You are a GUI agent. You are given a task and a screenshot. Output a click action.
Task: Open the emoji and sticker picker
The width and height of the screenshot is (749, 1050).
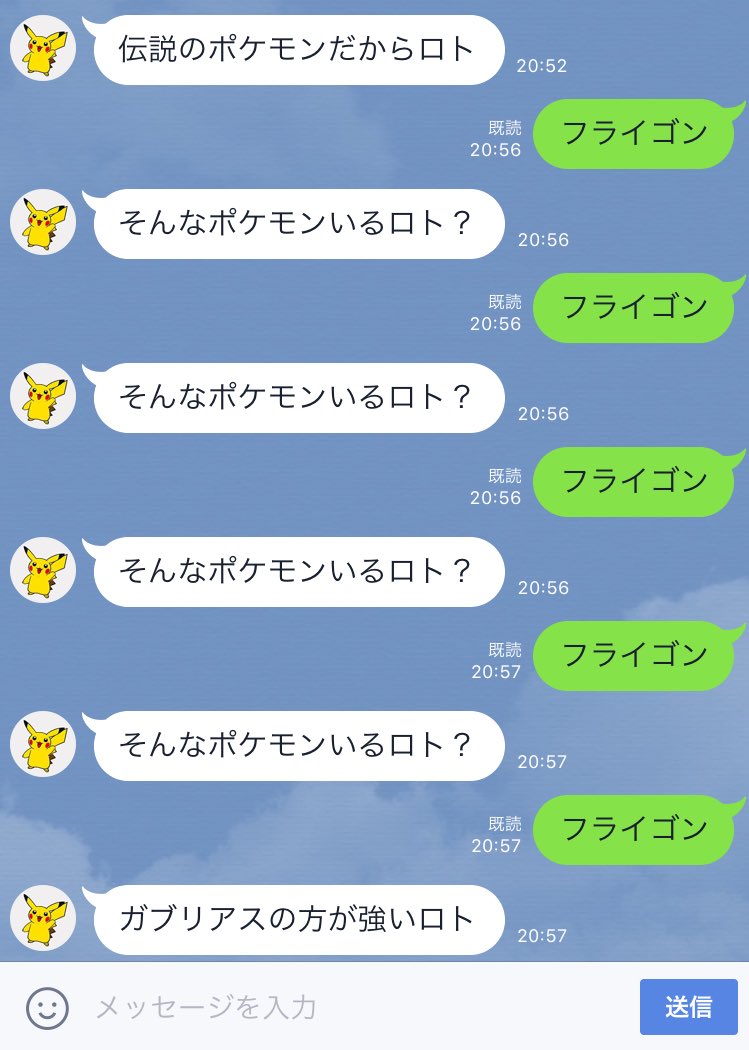47,1007
